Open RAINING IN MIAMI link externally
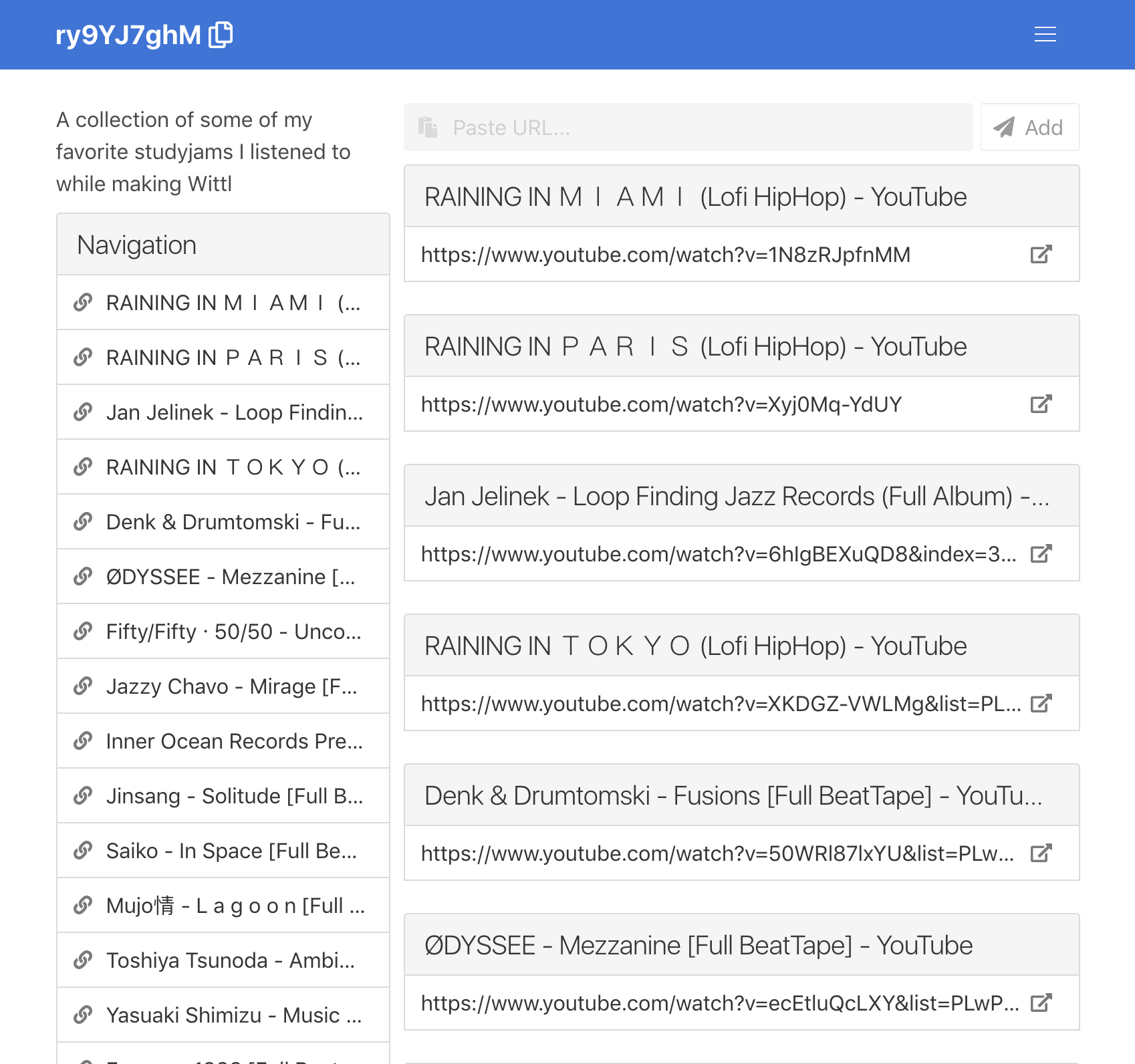Image resolution: width=1135 pixels, height=1064 pixels. [1041, 255]
